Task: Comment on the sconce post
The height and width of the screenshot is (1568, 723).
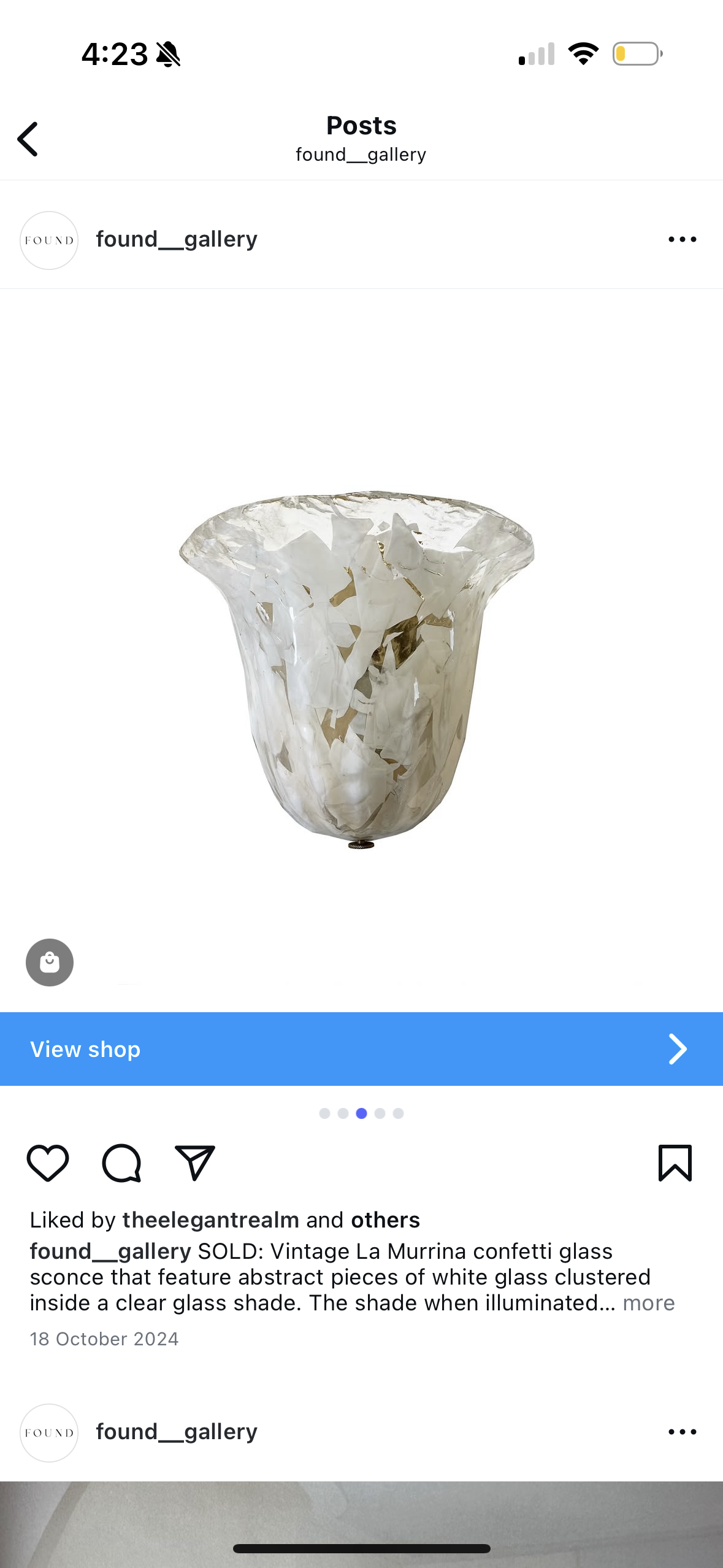Action: (x=121, y=1163)
